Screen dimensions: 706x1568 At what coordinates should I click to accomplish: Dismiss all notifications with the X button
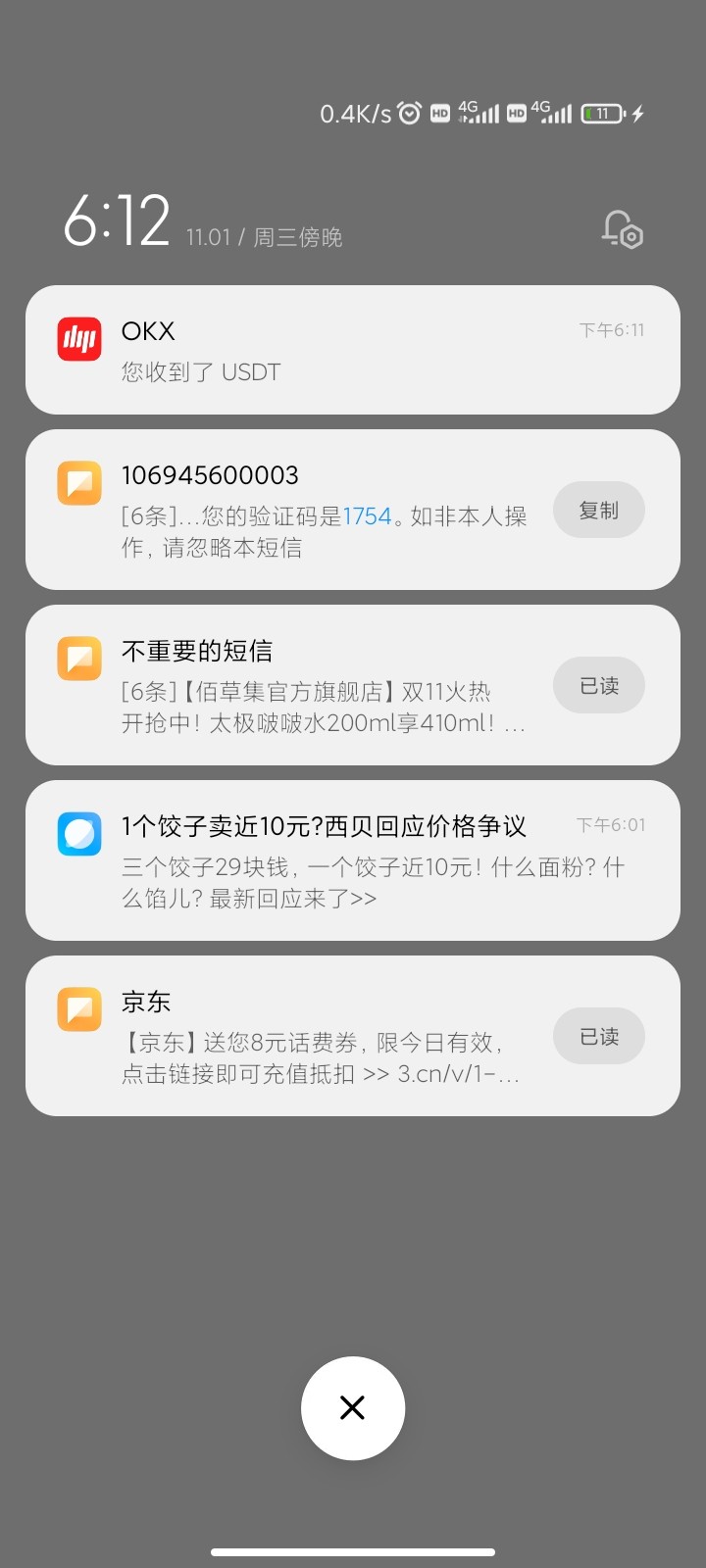pos(353,1407)
